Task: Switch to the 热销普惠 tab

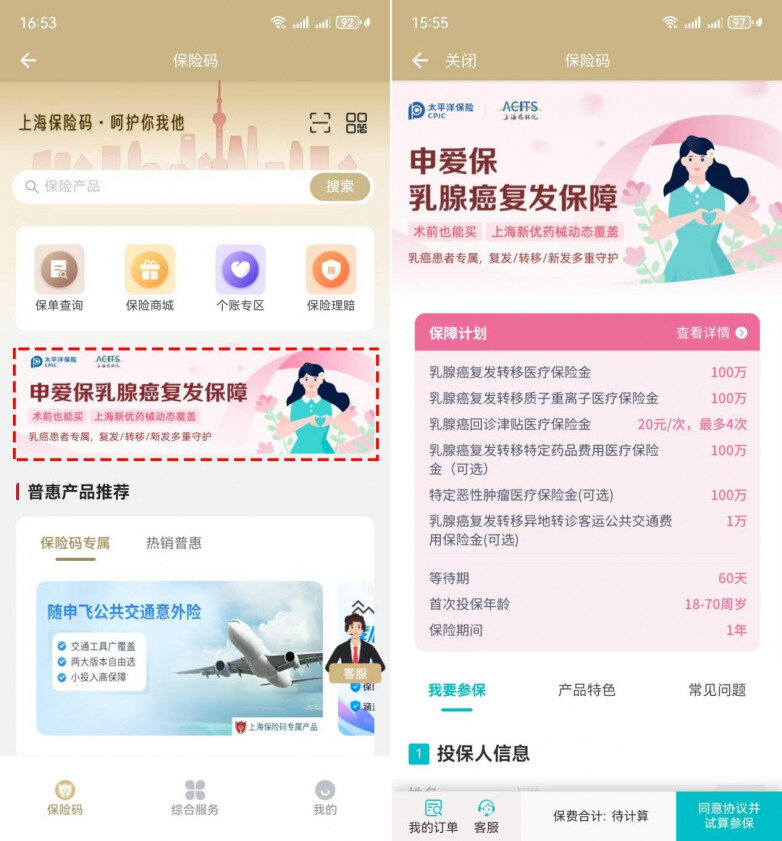Action: point(174,543)
